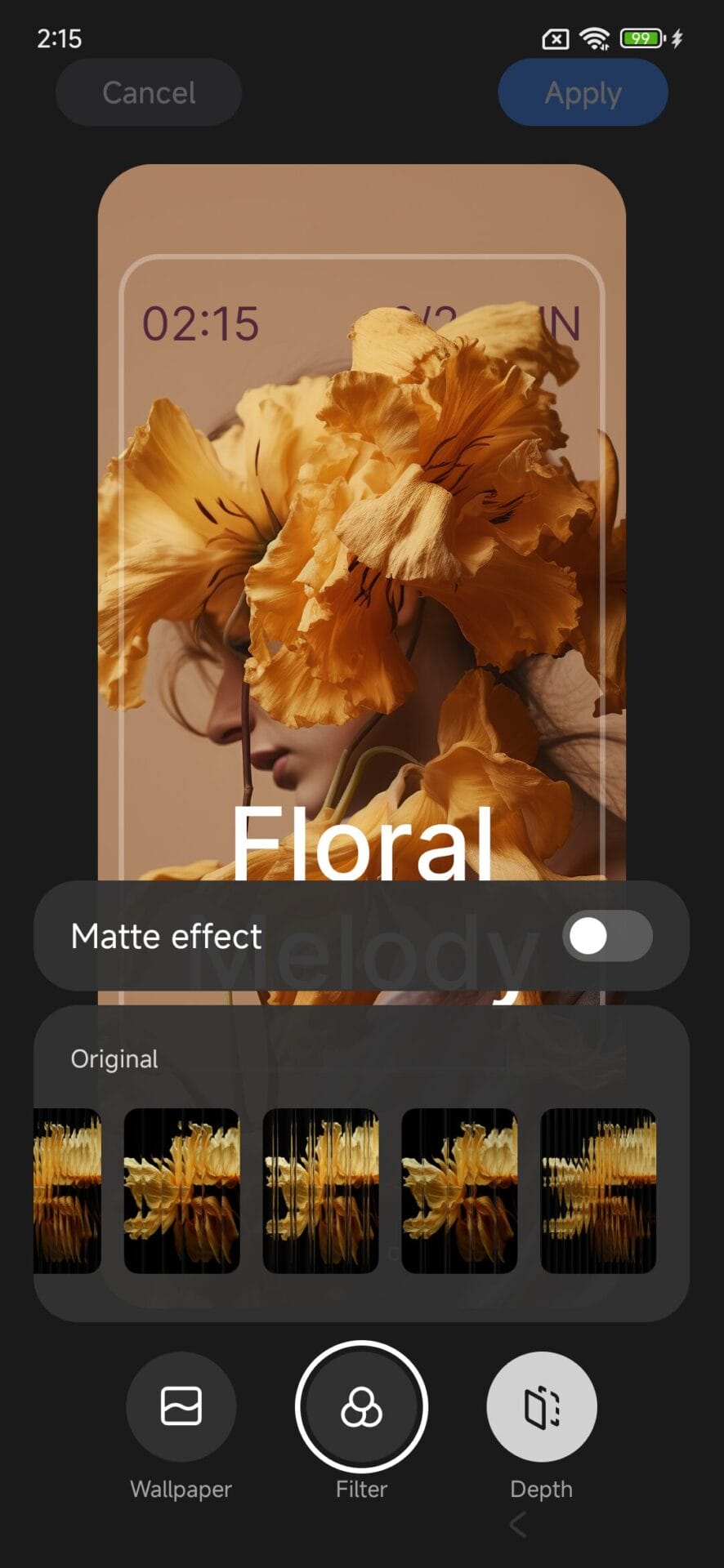This screenshot has width=724, height=1568.
Task: Apply the wallpaper changes
Action: [583, 92]
